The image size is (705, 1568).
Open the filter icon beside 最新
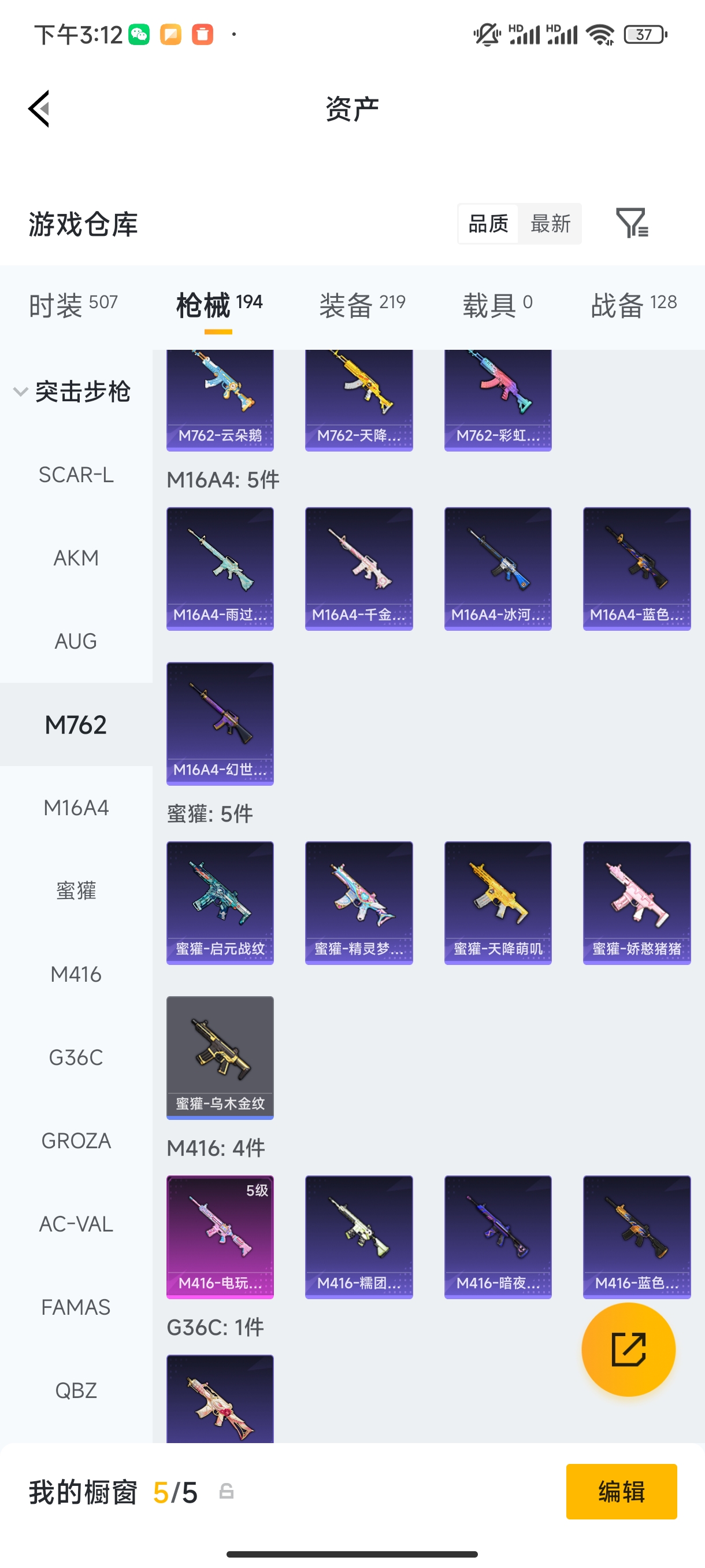[632, 223]
